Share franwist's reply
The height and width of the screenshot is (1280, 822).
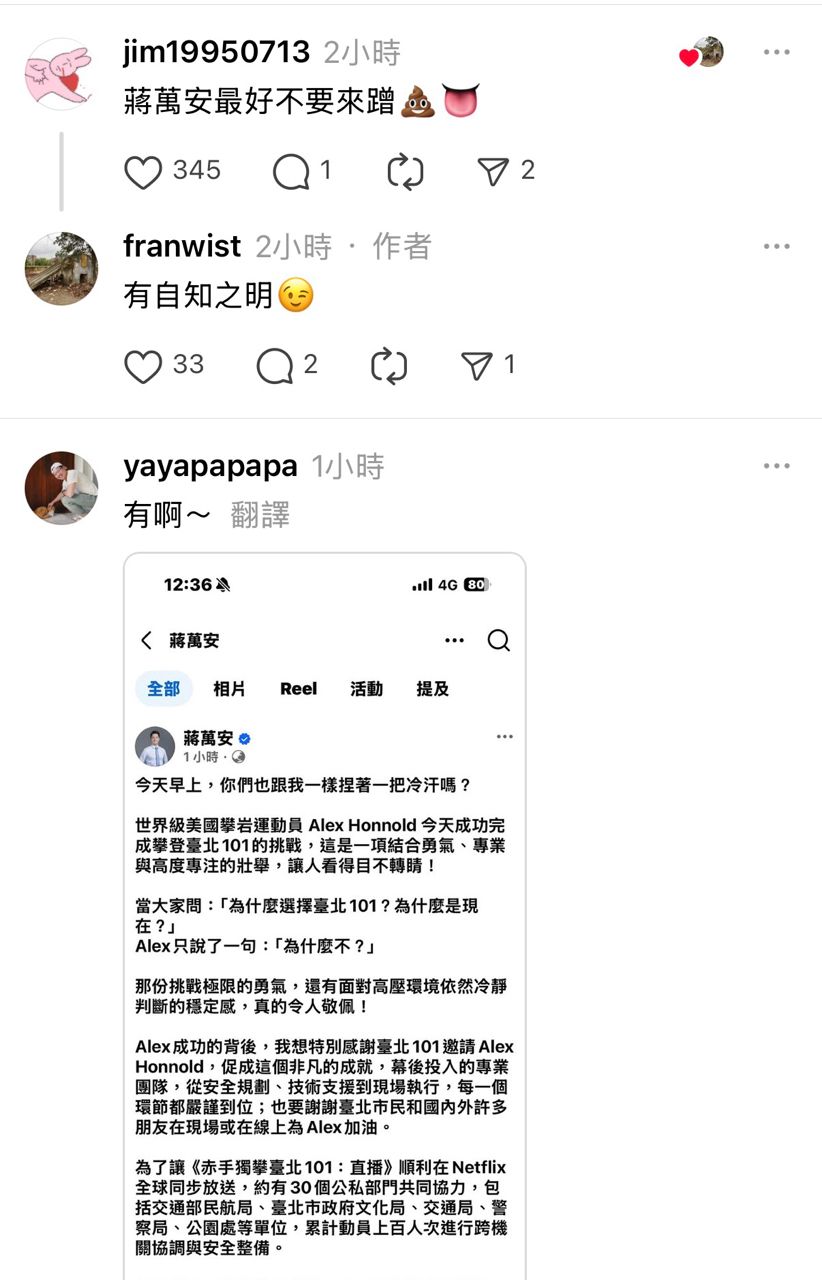click(477, 367)
